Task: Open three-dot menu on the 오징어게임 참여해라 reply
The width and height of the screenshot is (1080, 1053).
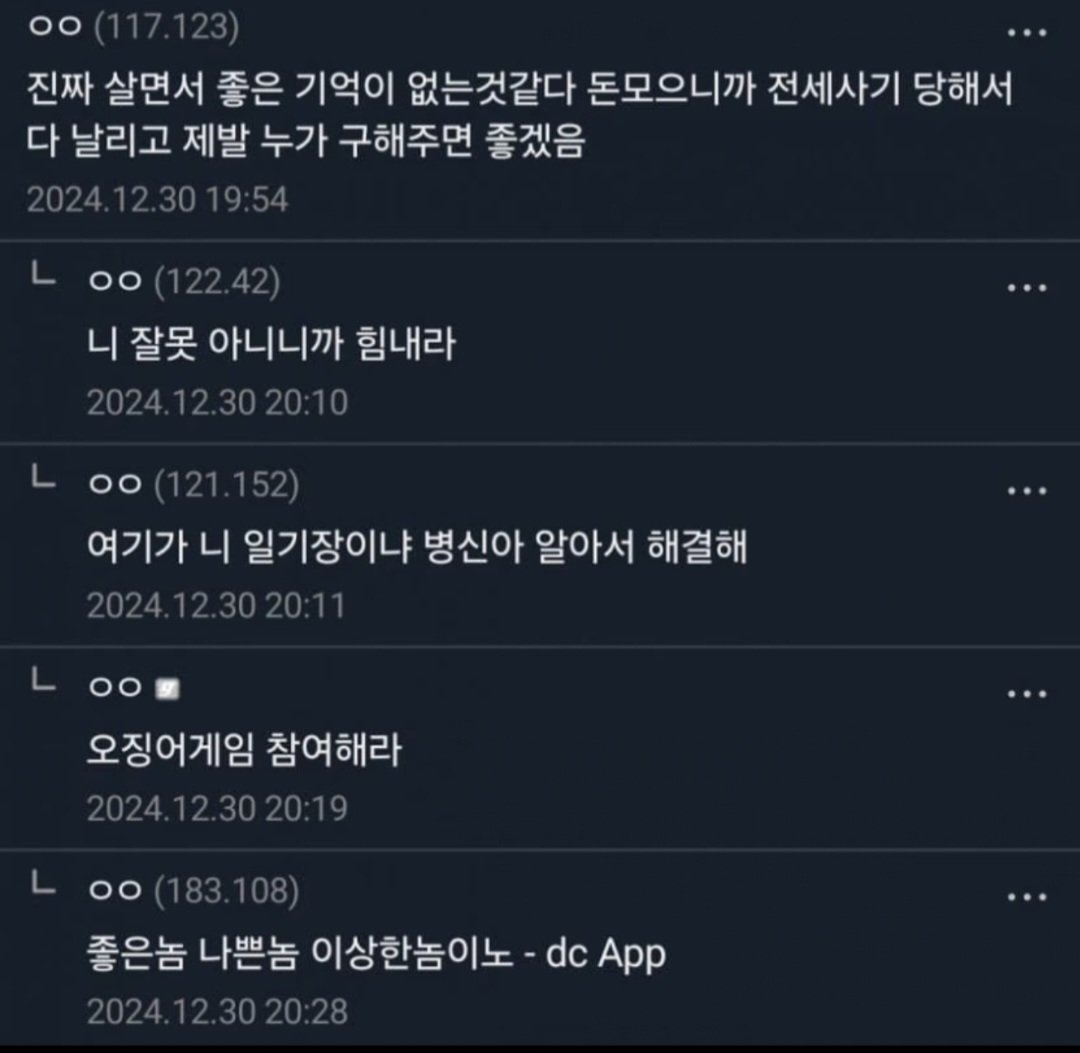Action: (1026, 694)
